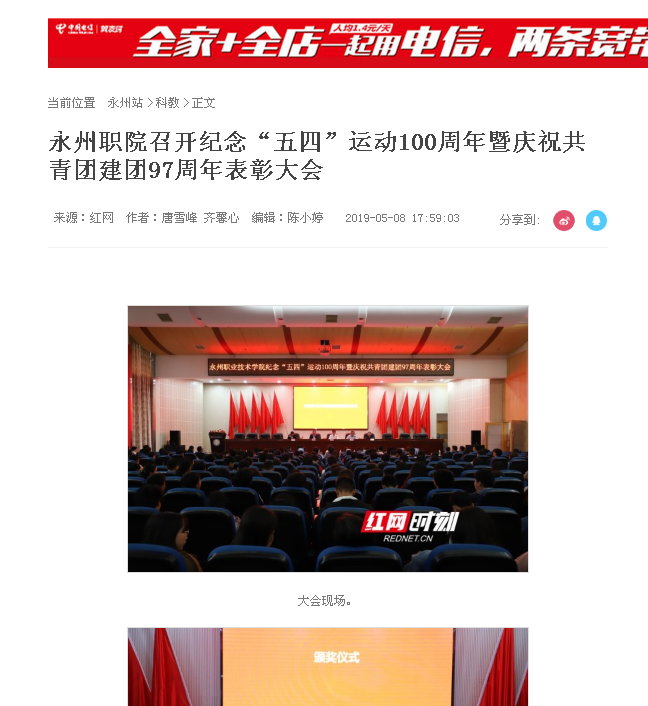Viewport: 648px width, 706px height.
Task: Open the 颁奖仪式 photo
Action: [327, 667]
